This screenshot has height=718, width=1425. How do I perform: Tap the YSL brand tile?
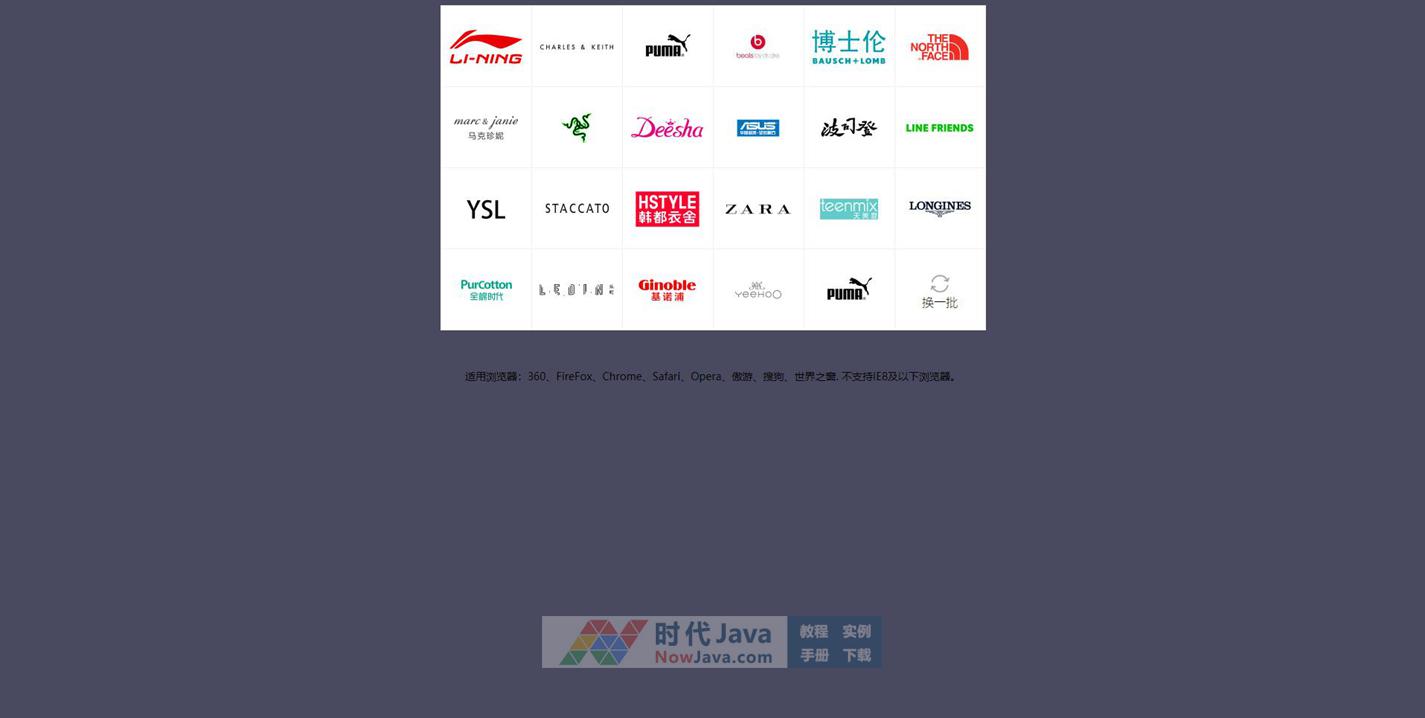(486, 209)
